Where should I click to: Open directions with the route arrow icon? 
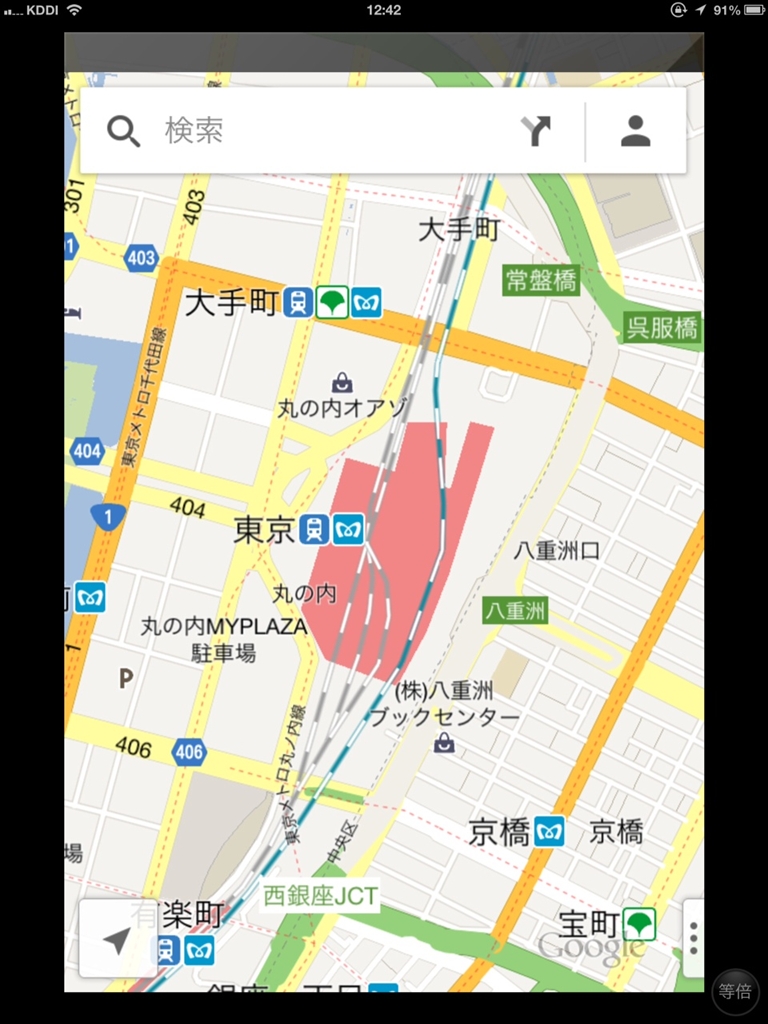535,131
